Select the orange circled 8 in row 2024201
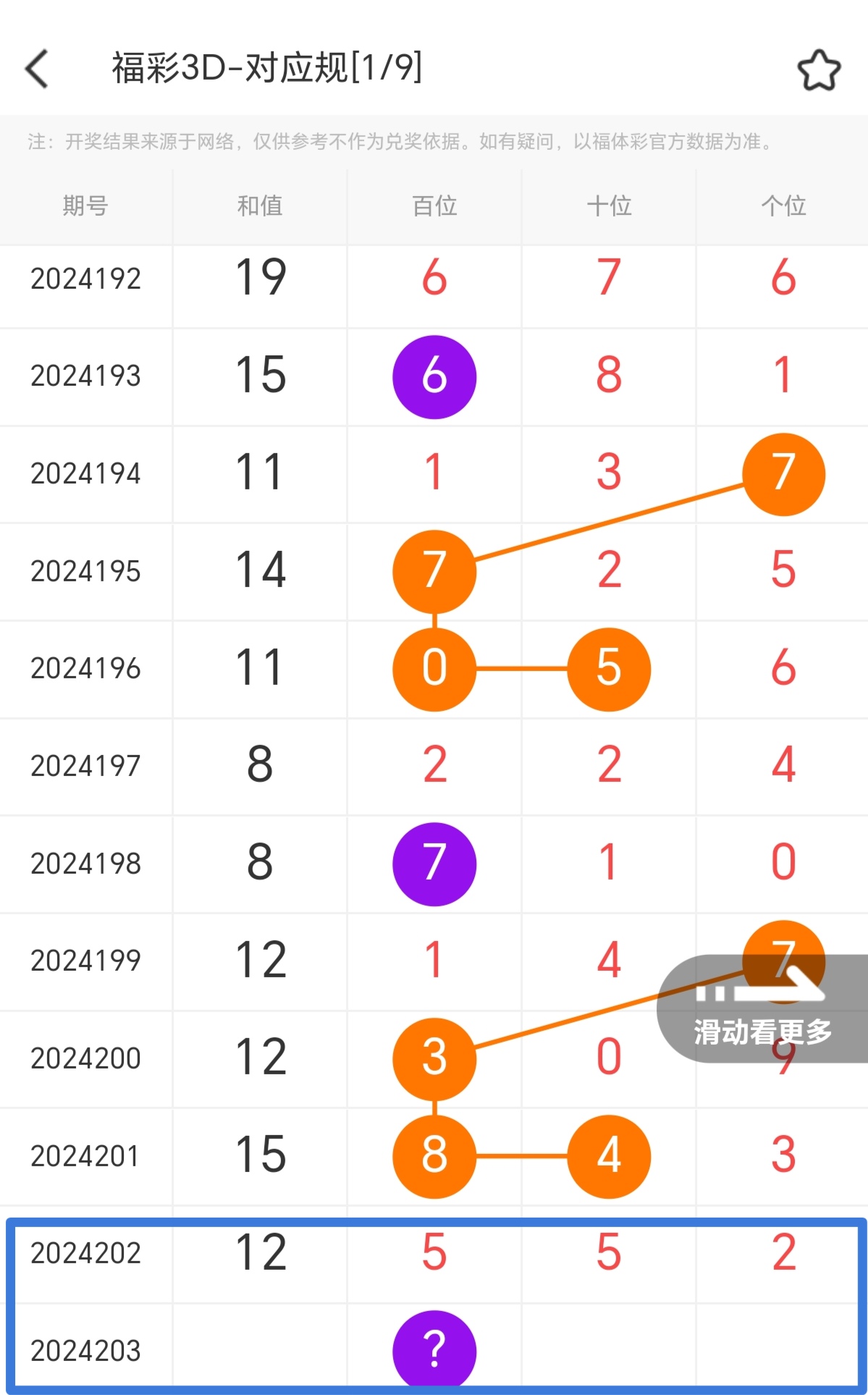The image size is (868, 1395). click(434, 1156)
